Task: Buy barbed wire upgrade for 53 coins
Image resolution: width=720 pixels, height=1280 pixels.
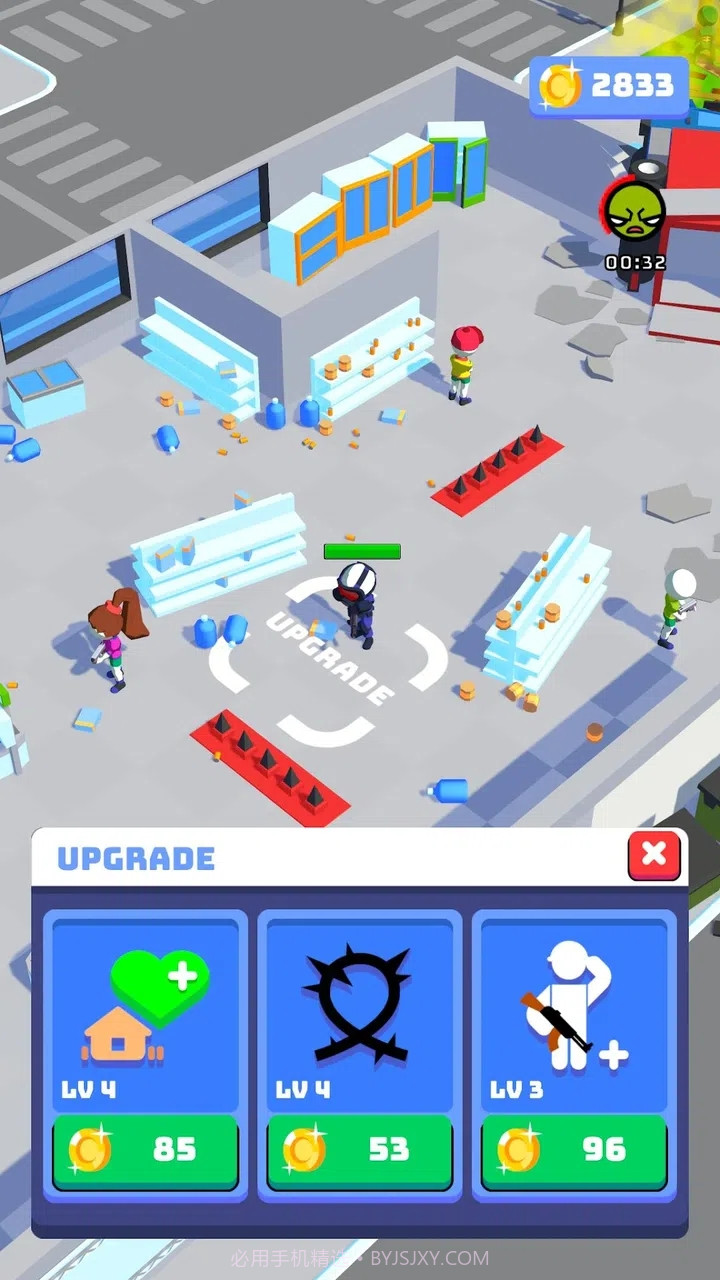Action: click(x=360, y=1150)
